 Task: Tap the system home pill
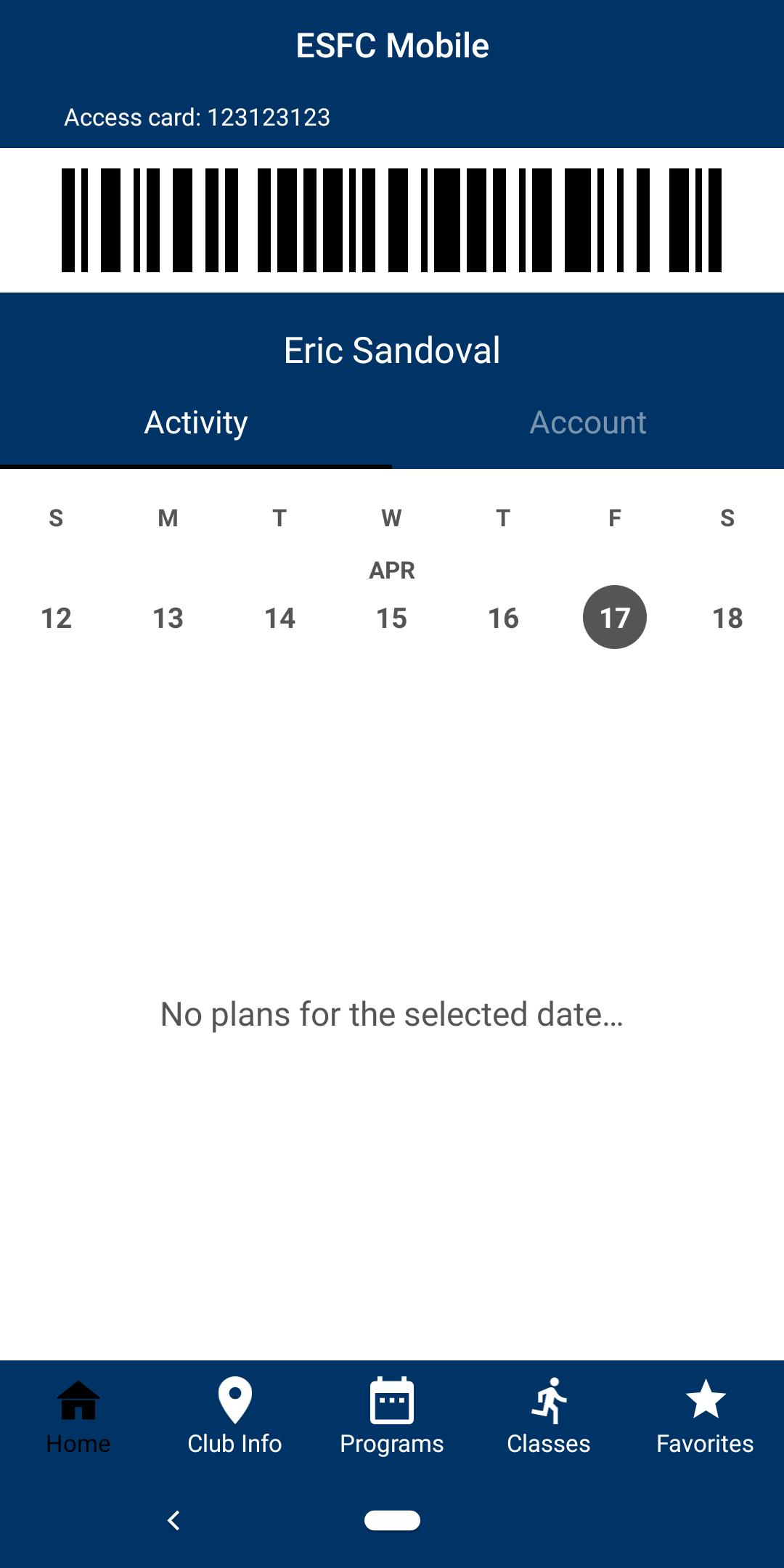tap(392, 1520)
